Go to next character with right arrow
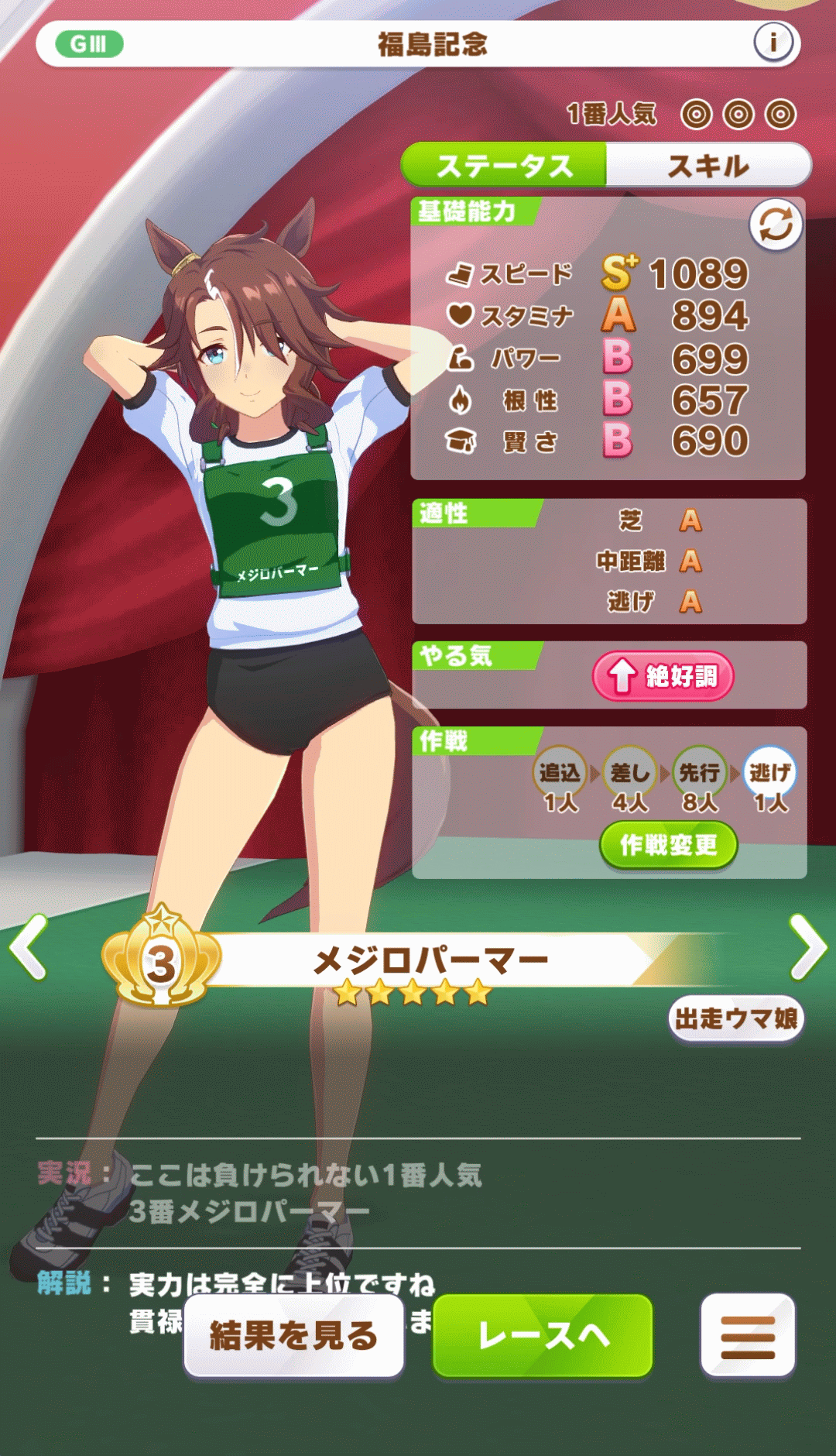Screen dimensions: 836x1456 (x=807, y=947)
